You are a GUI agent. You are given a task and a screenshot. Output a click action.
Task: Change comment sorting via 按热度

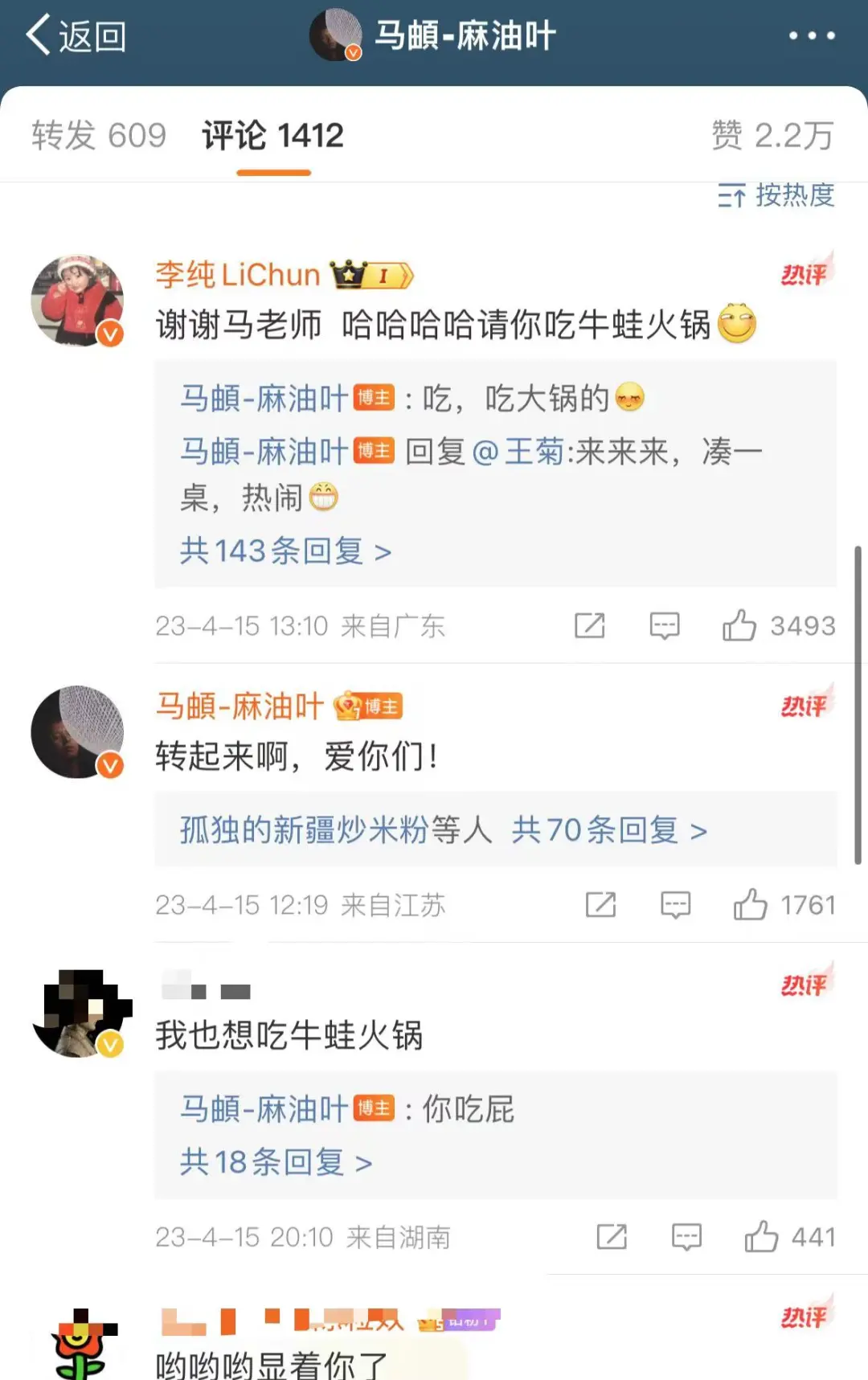click(776, 195)
